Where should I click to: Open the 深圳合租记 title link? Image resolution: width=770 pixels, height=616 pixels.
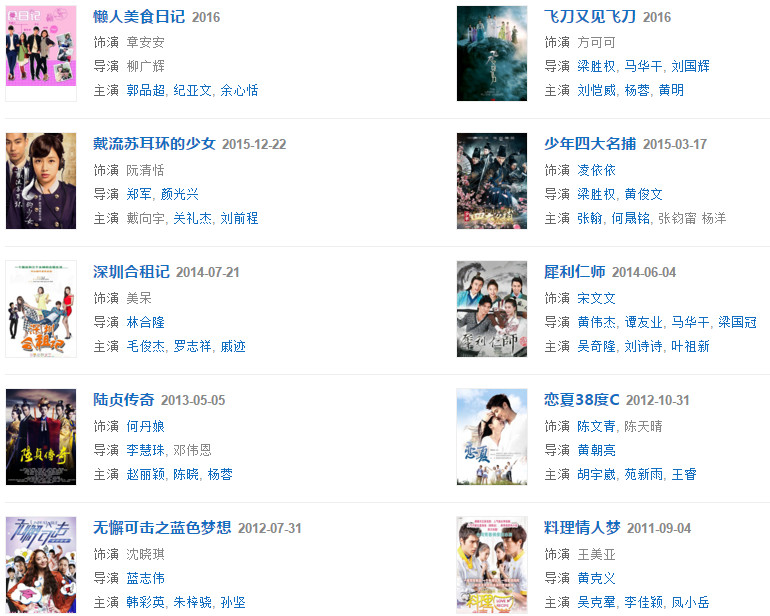[131, 272]
